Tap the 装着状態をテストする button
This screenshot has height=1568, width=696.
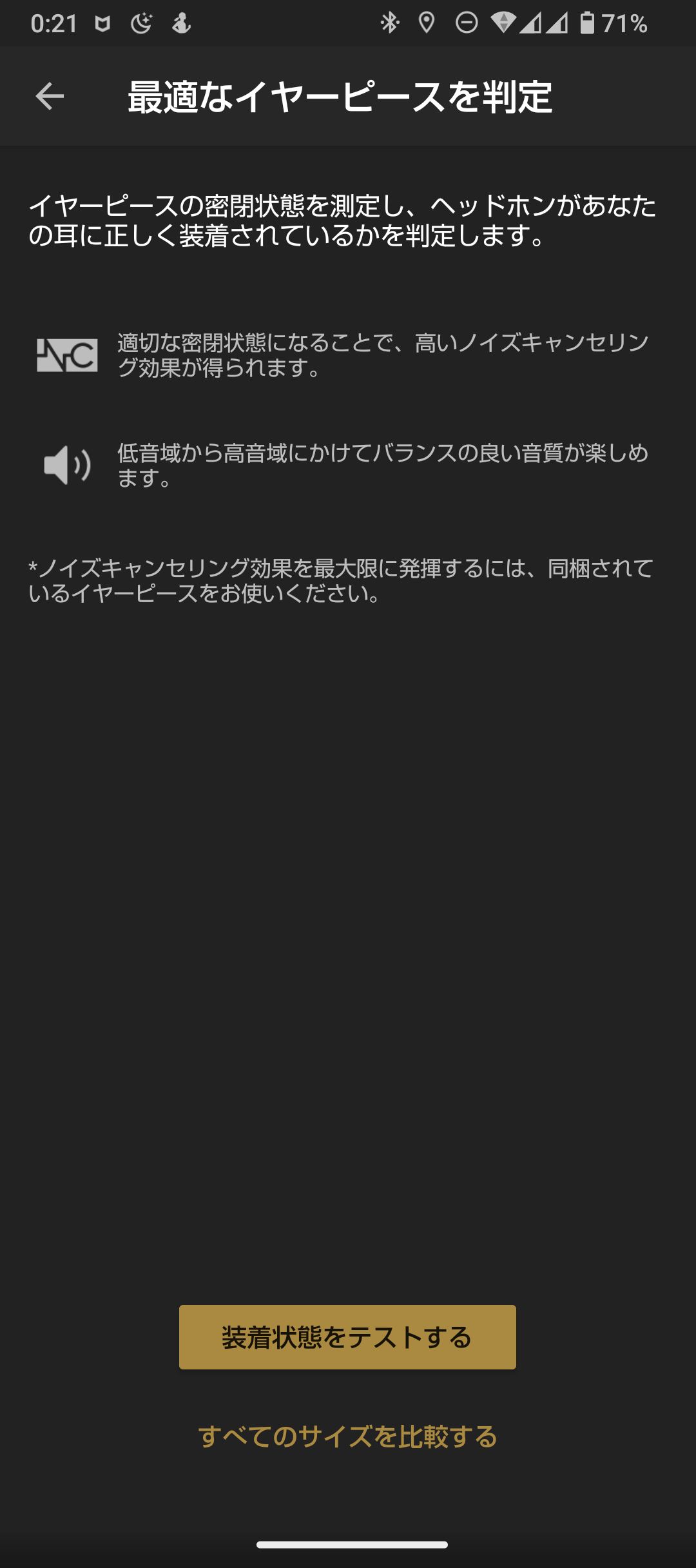pos(347,1337)
